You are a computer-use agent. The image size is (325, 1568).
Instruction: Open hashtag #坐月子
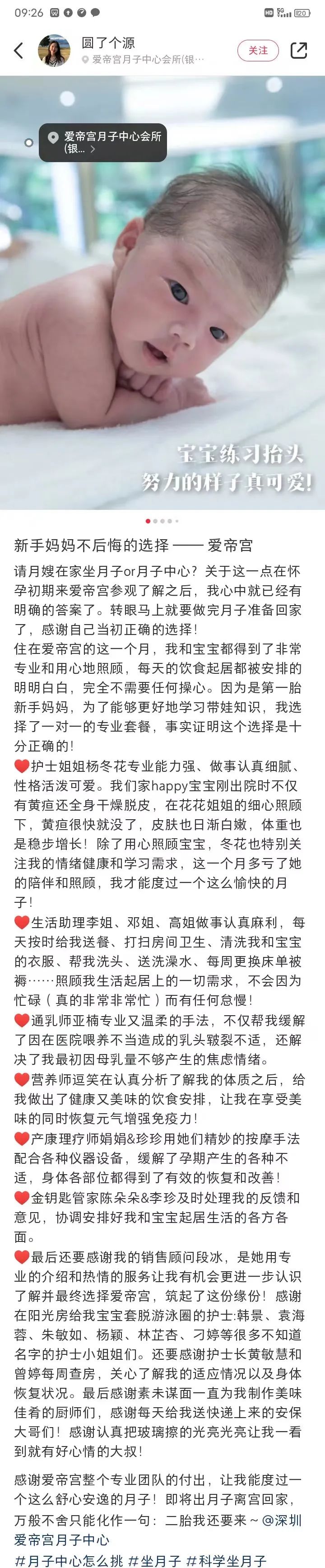point(154,1560)
